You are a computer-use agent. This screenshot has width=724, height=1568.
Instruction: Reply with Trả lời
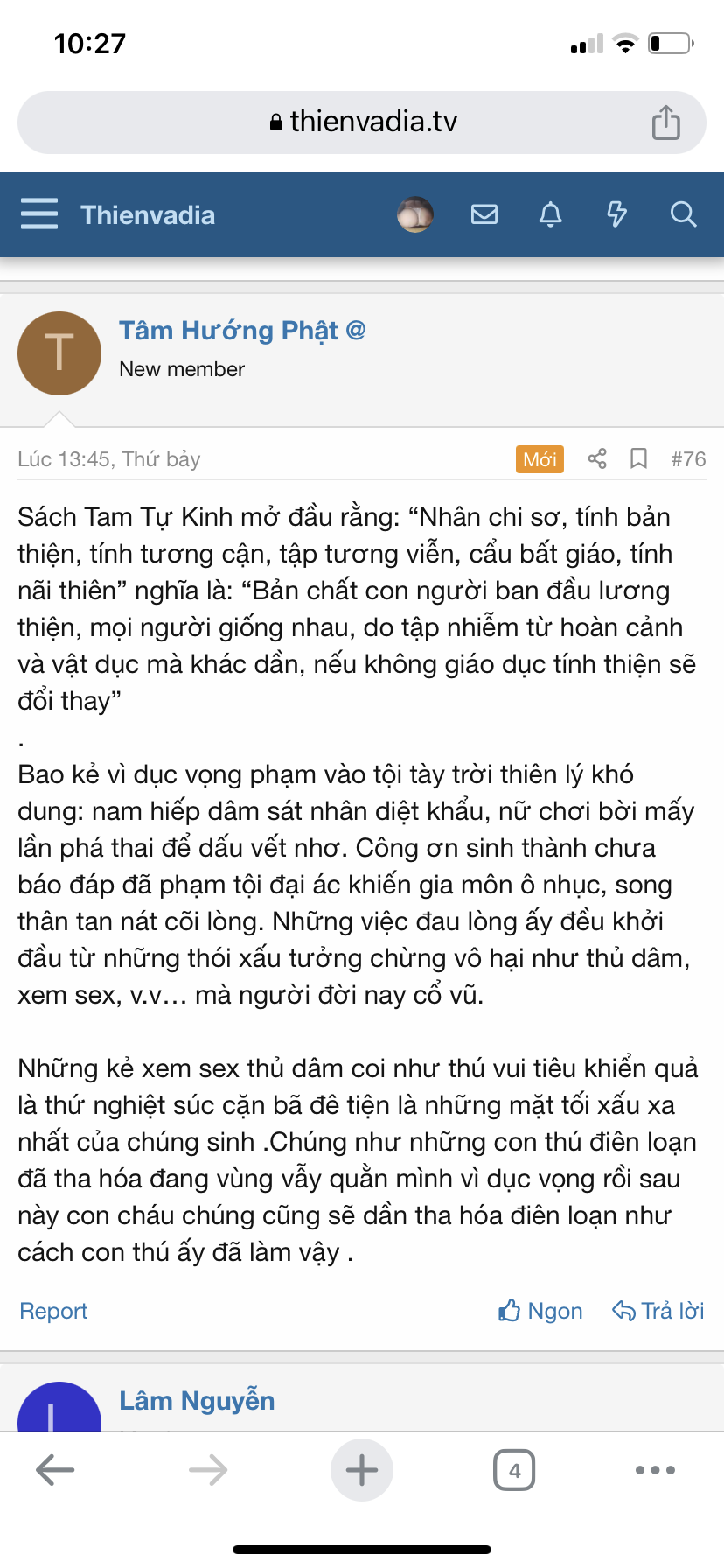658,1311
